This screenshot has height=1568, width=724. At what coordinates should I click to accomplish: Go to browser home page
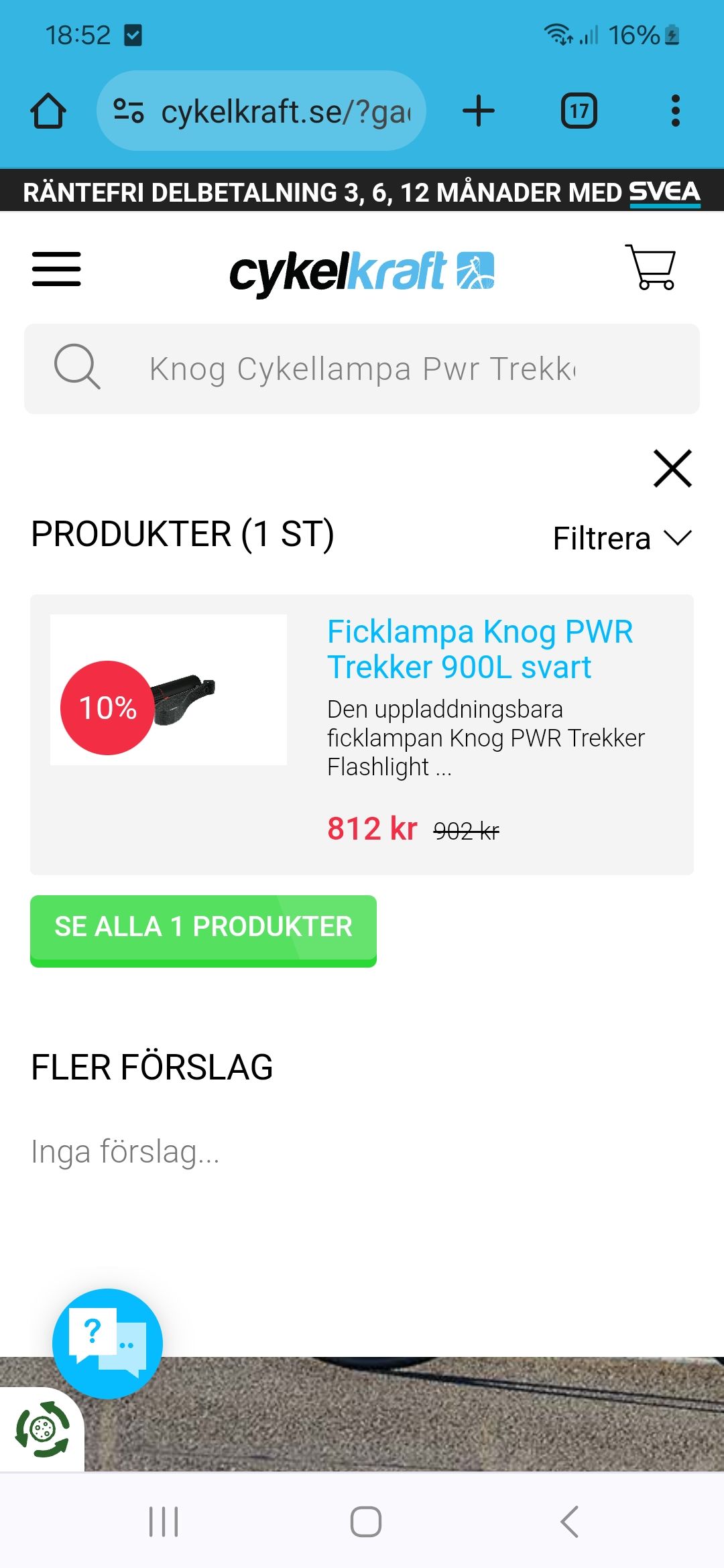click(48, 111)
